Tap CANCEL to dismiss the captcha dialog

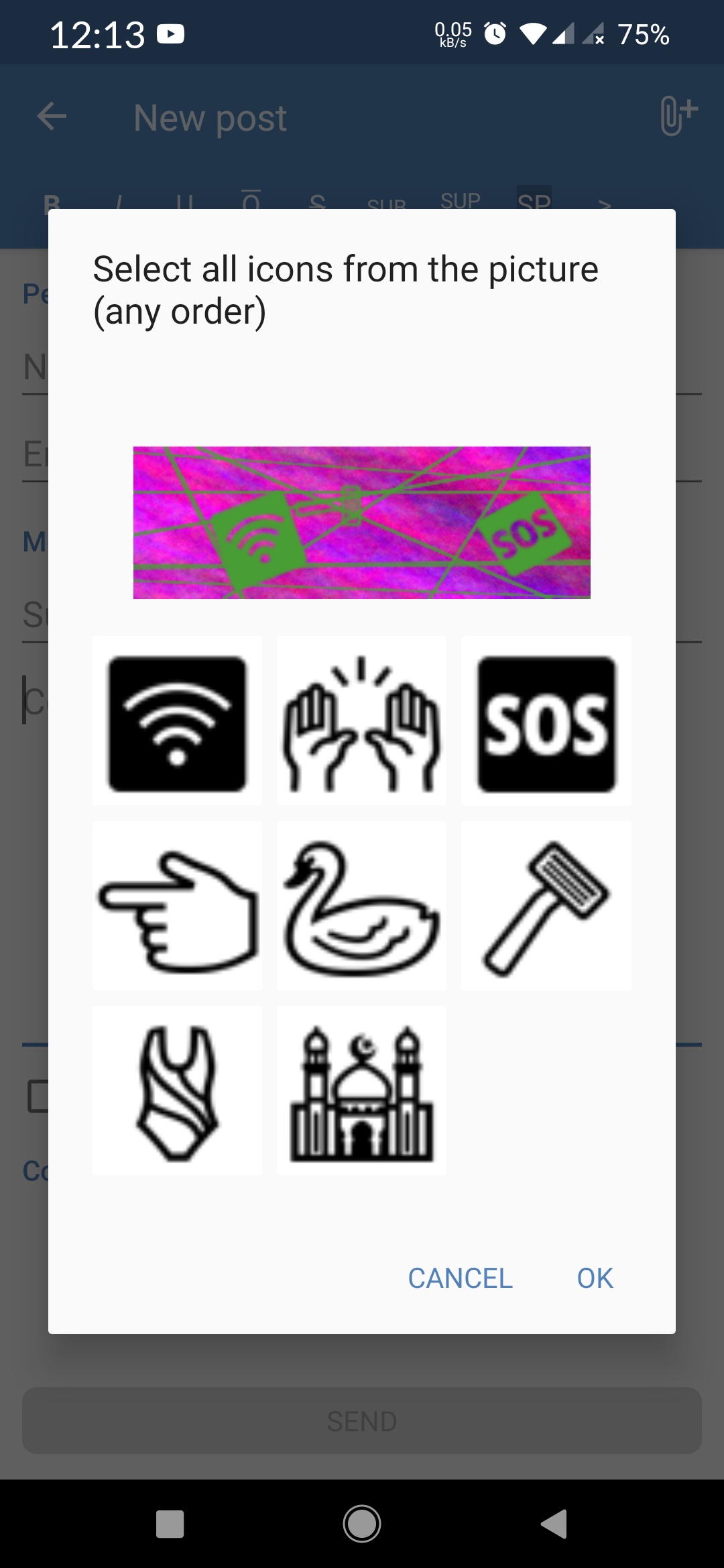461,1279
